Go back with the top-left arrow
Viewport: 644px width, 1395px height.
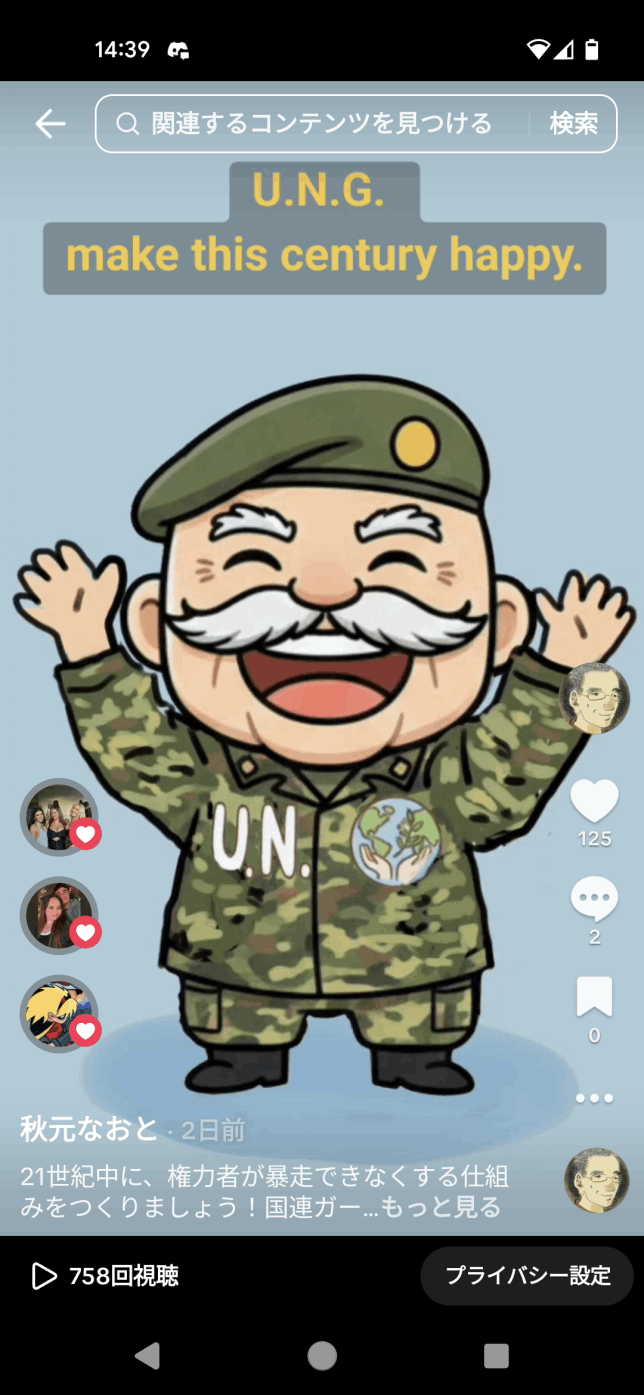click(x=50, y=124)
